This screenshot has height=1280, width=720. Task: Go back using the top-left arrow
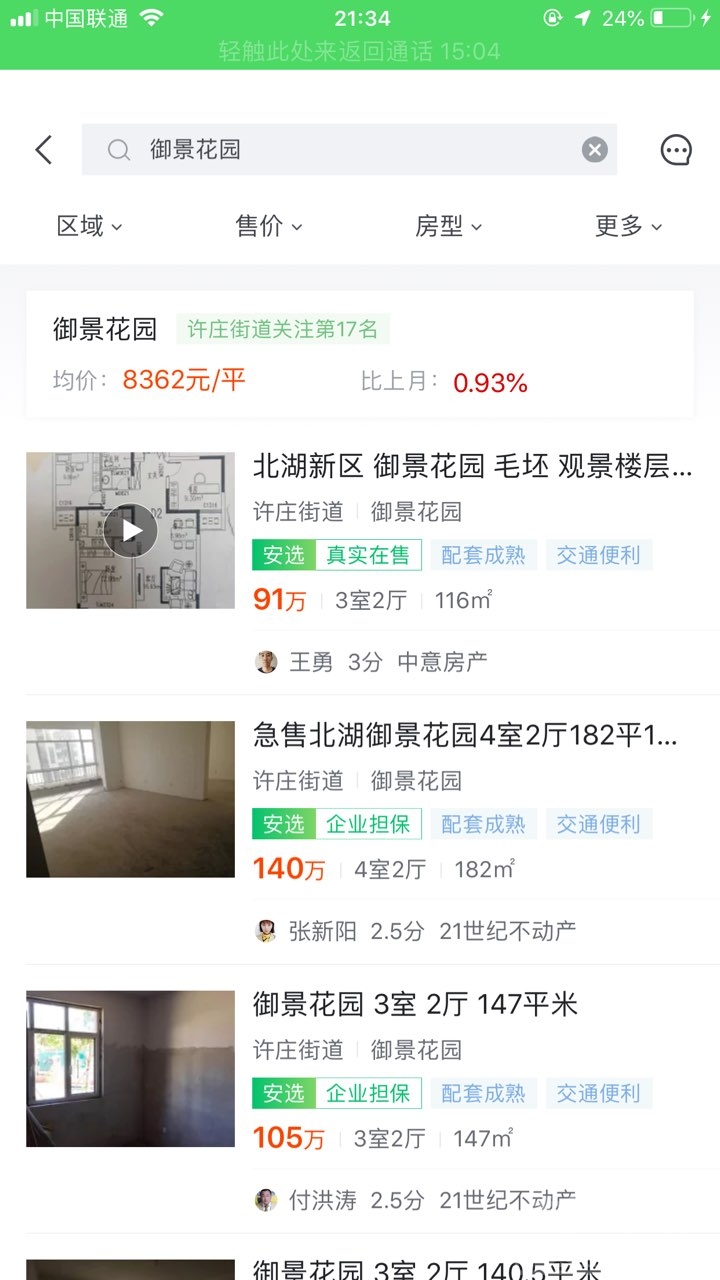click(43, 150)
